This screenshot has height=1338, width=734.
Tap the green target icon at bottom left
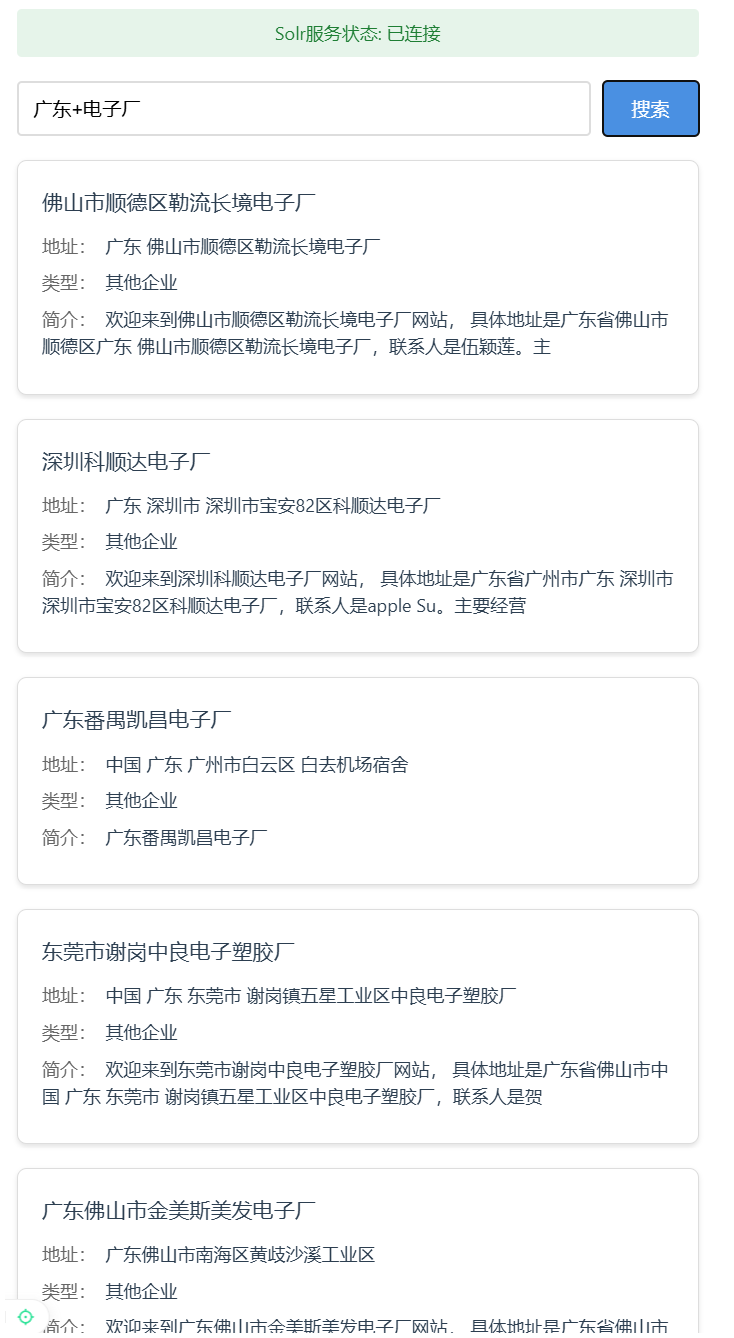click(x=26, y=1316)
